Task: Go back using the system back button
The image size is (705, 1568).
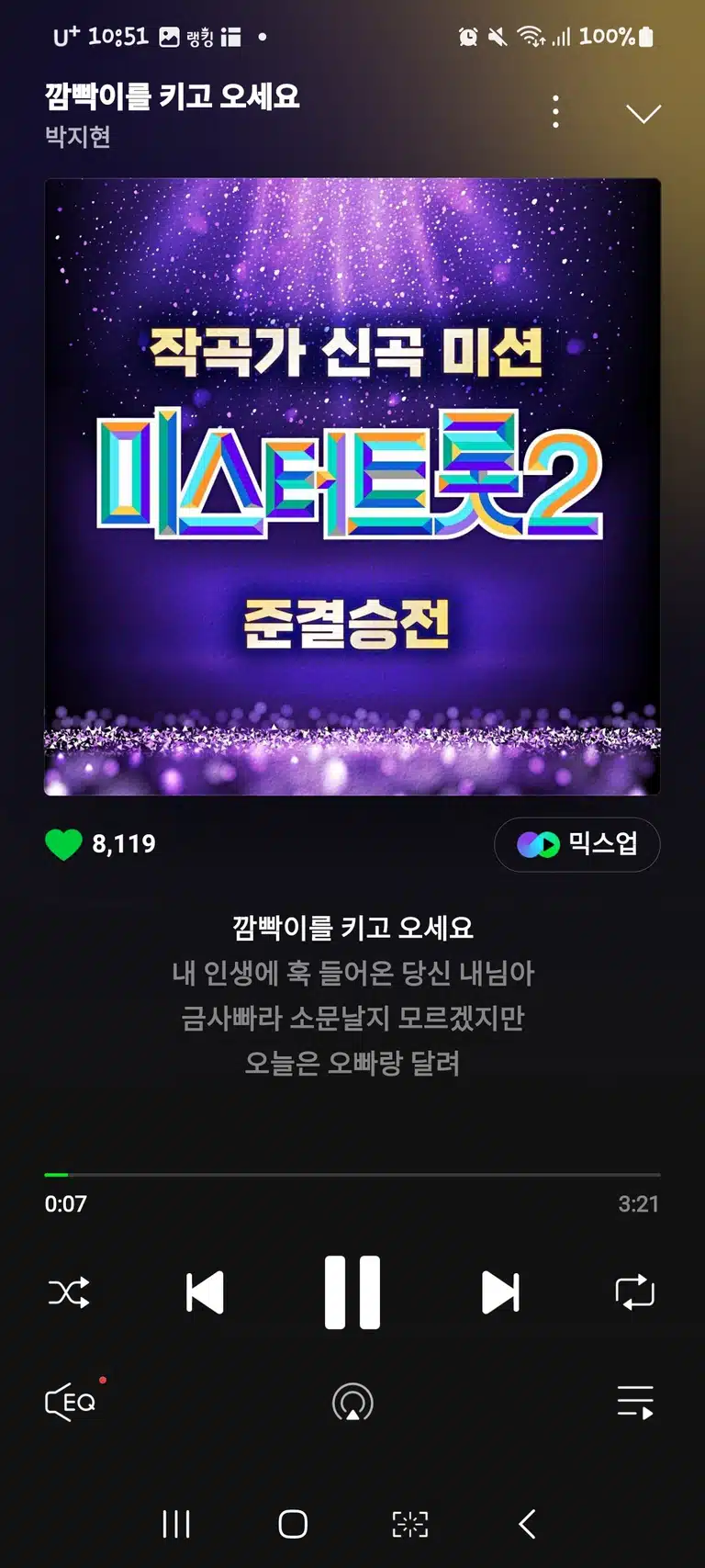Action: 527,1524
